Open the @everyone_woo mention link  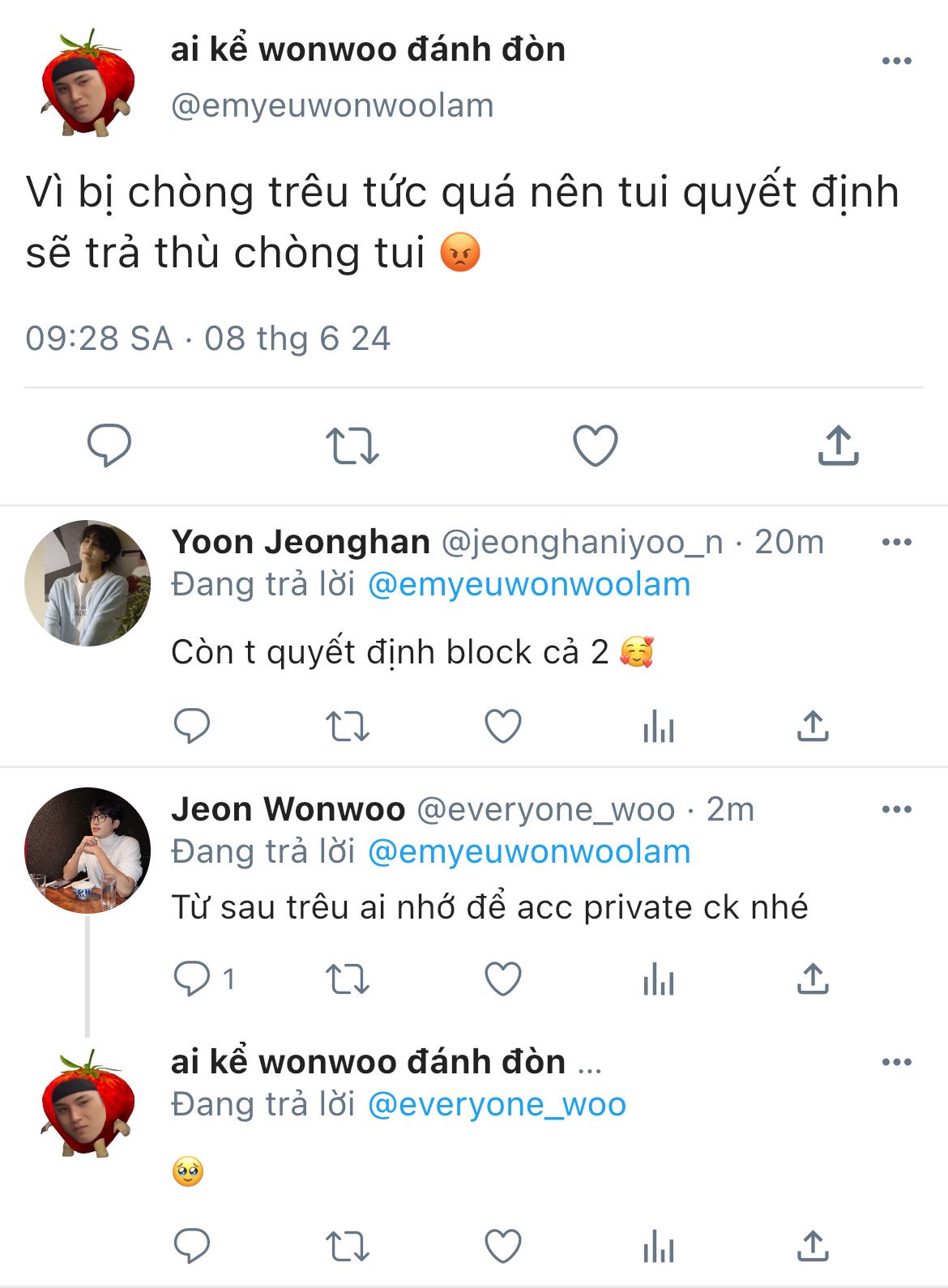click(497, 1104)
